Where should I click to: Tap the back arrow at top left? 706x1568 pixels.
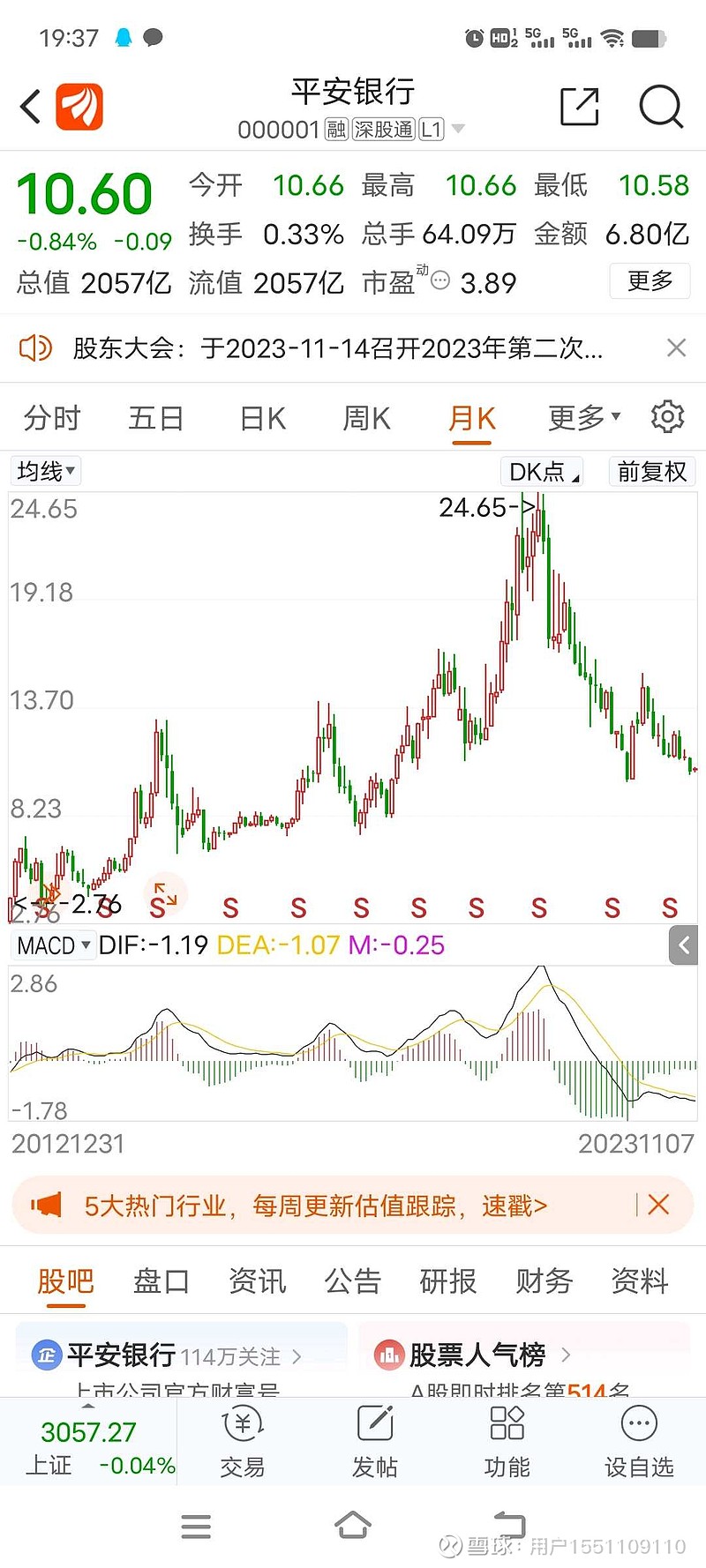tap(29, 106)
